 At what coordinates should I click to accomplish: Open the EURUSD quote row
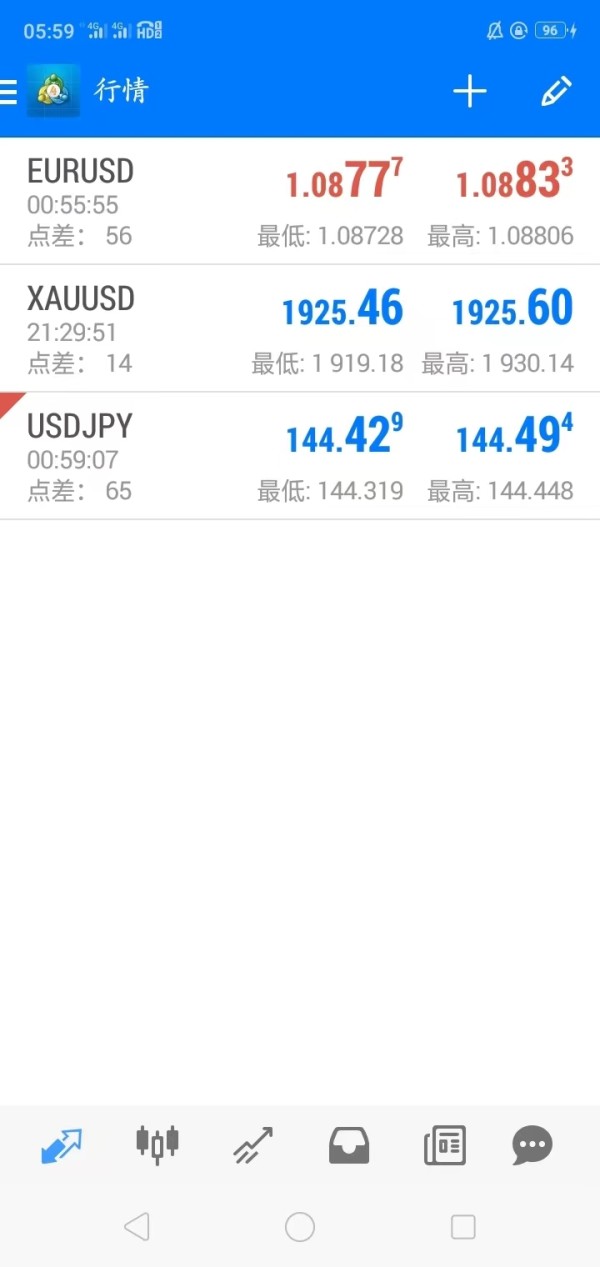coord(300,202)
